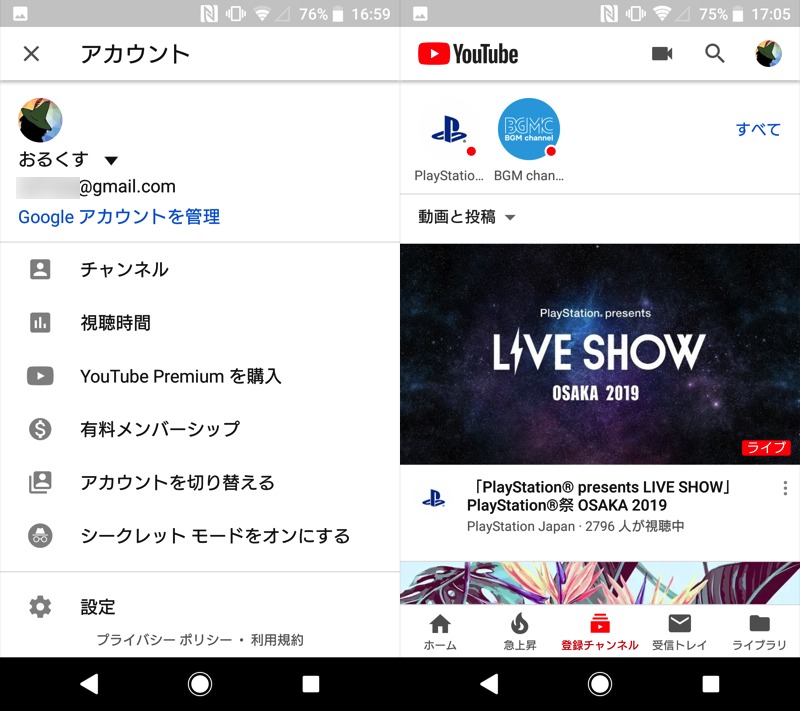Switch to the 急上昇 tab
The image size is (800, 711).
tap(519, 631)
